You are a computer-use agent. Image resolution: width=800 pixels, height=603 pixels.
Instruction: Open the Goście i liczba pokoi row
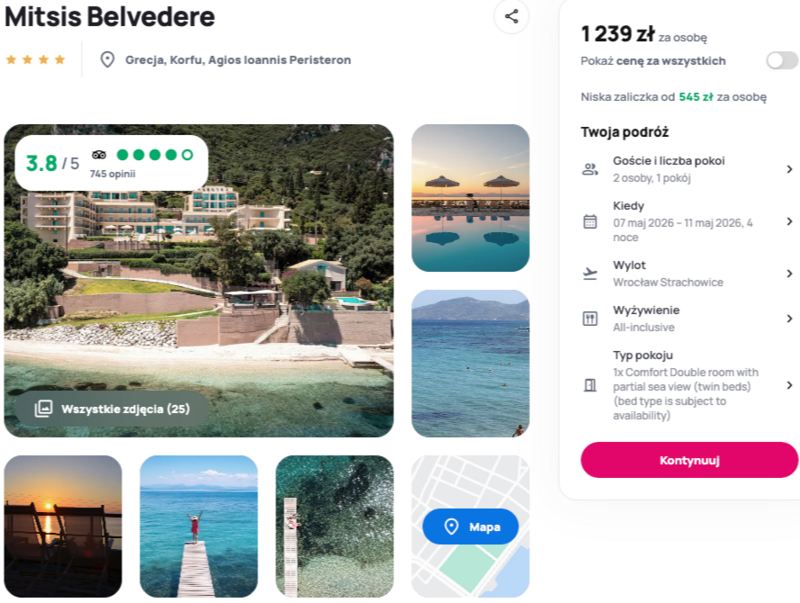point(689,169)
